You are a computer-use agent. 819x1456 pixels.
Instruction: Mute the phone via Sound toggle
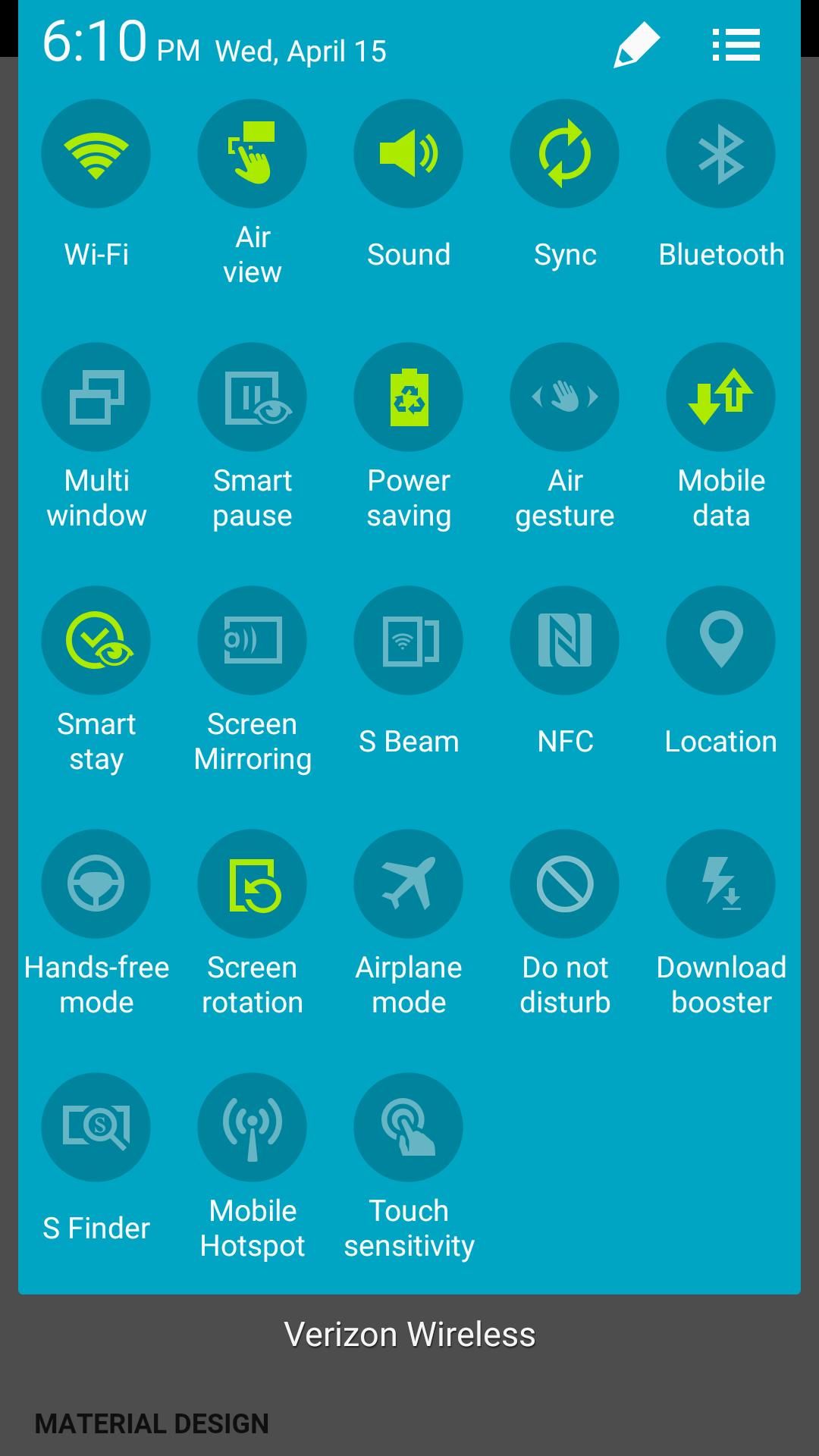pos(409,153)
